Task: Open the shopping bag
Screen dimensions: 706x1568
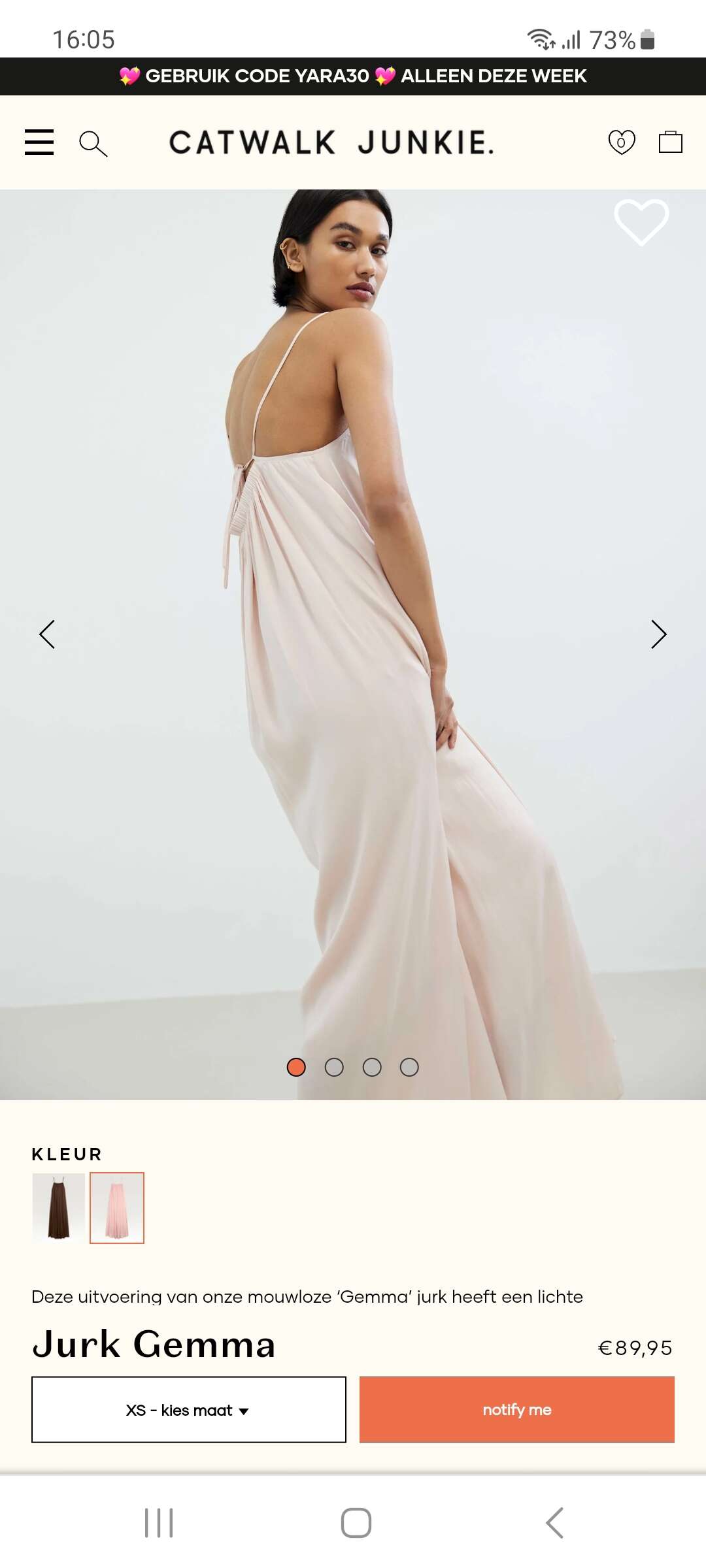Action: click(x=670, y=142)
